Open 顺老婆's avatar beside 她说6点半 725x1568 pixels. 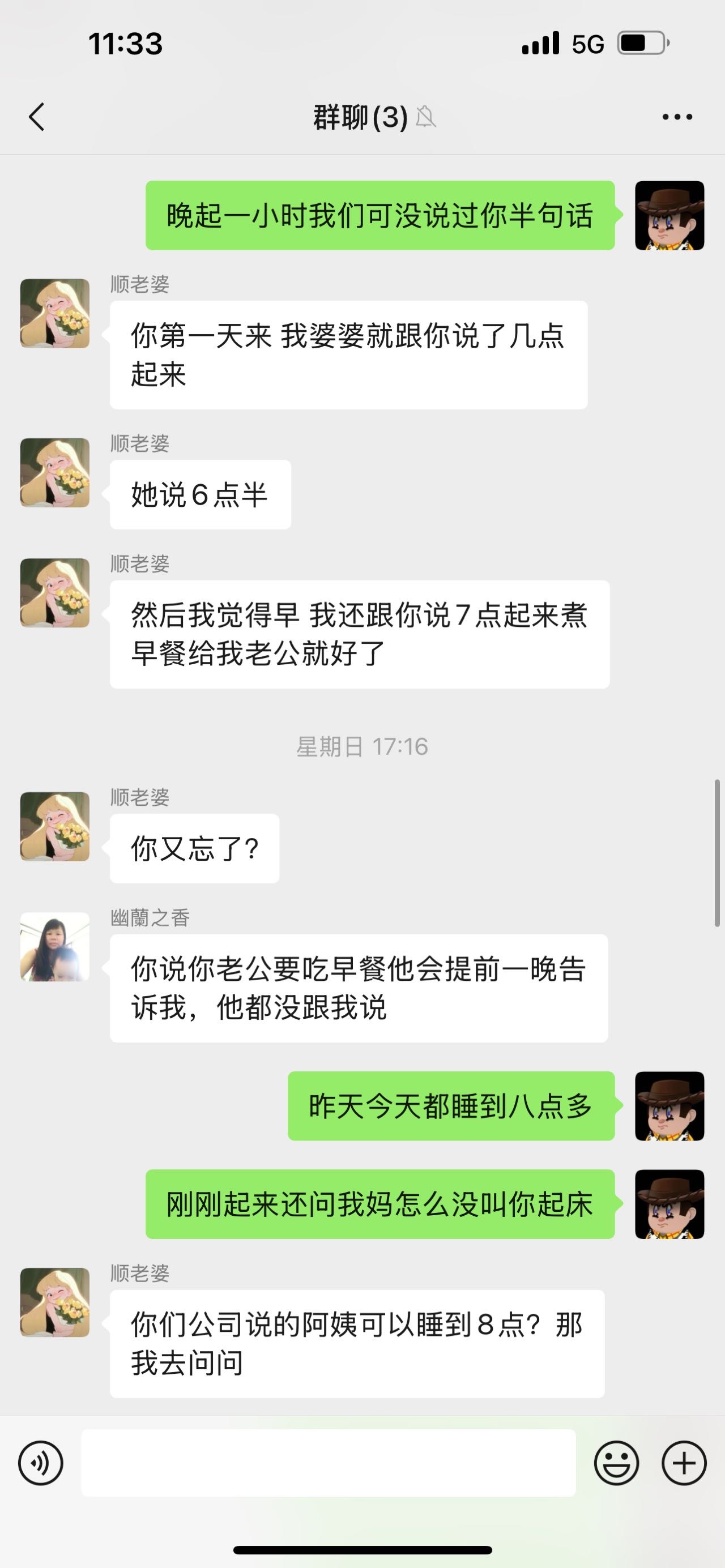(x=55, y=472)
